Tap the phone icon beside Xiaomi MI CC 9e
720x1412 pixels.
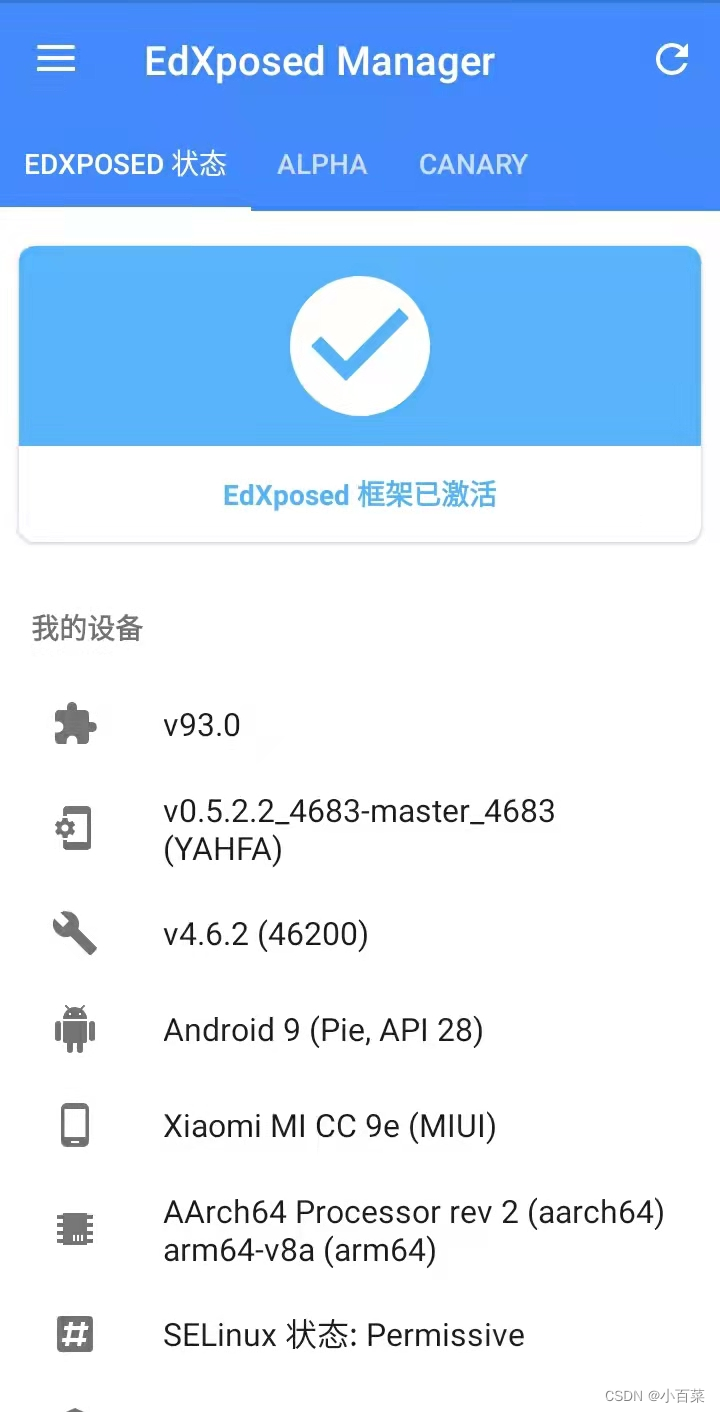[x=74, y=1124]
